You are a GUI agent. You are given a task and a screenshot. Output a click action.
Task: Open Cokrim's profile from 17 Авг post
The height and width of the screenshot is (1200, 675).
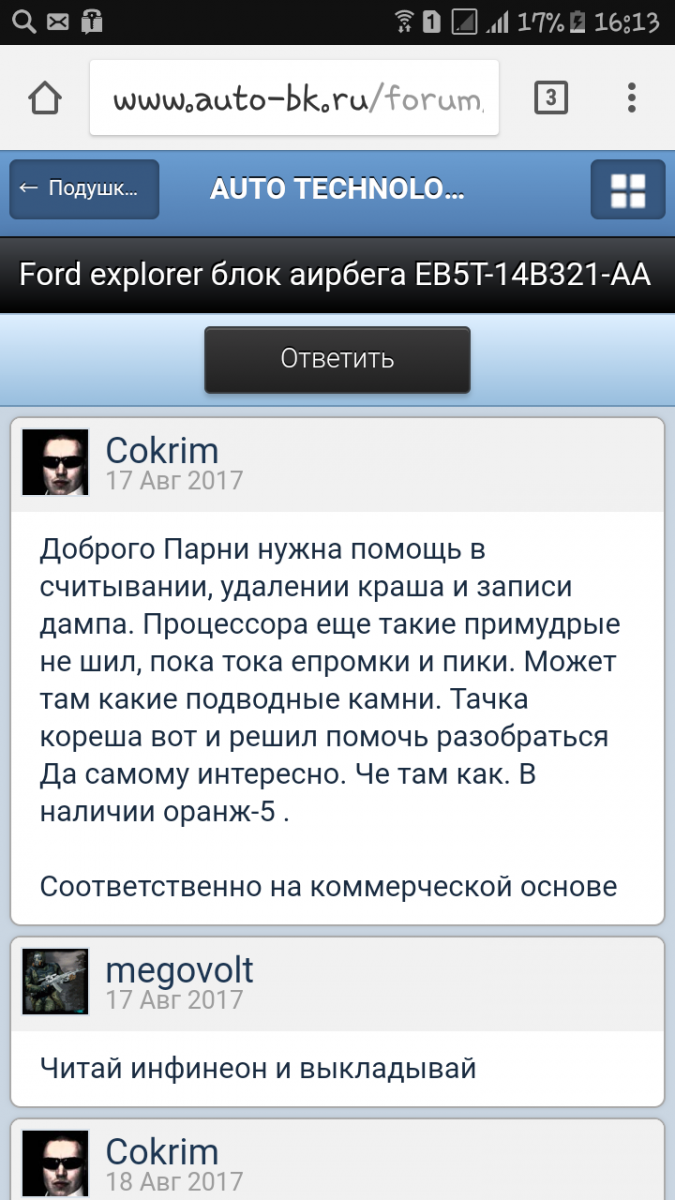point(162,451)
